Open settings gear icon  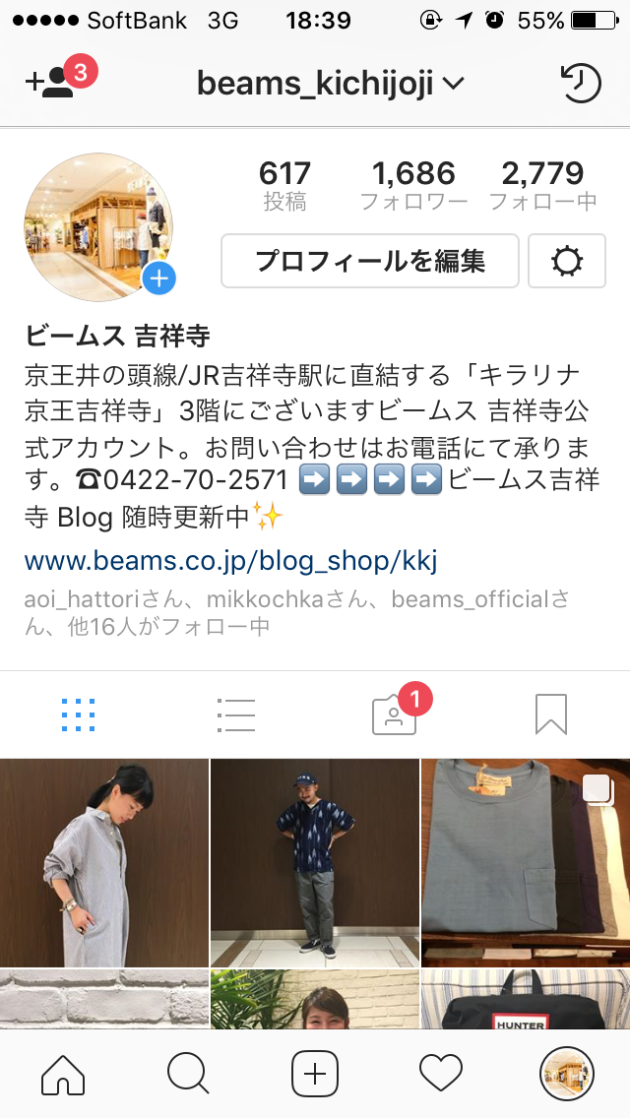pos(566,261)
